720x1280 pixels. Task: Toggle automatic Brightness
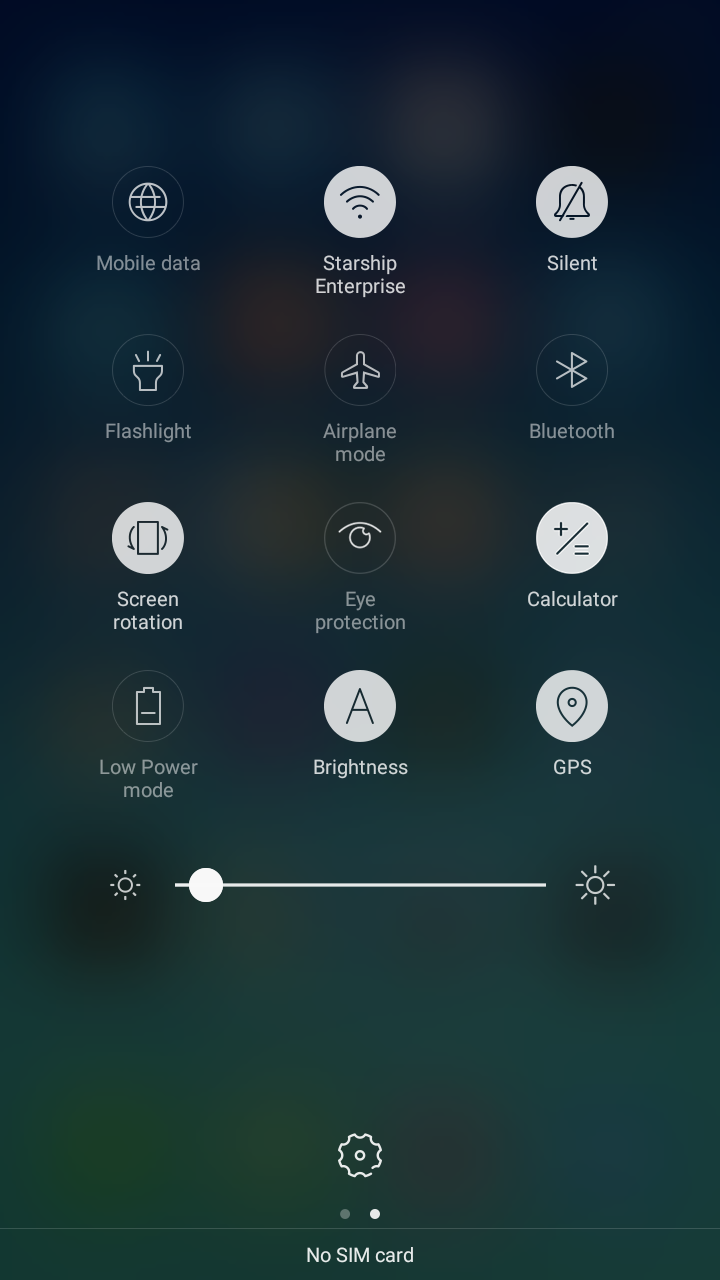360,706
